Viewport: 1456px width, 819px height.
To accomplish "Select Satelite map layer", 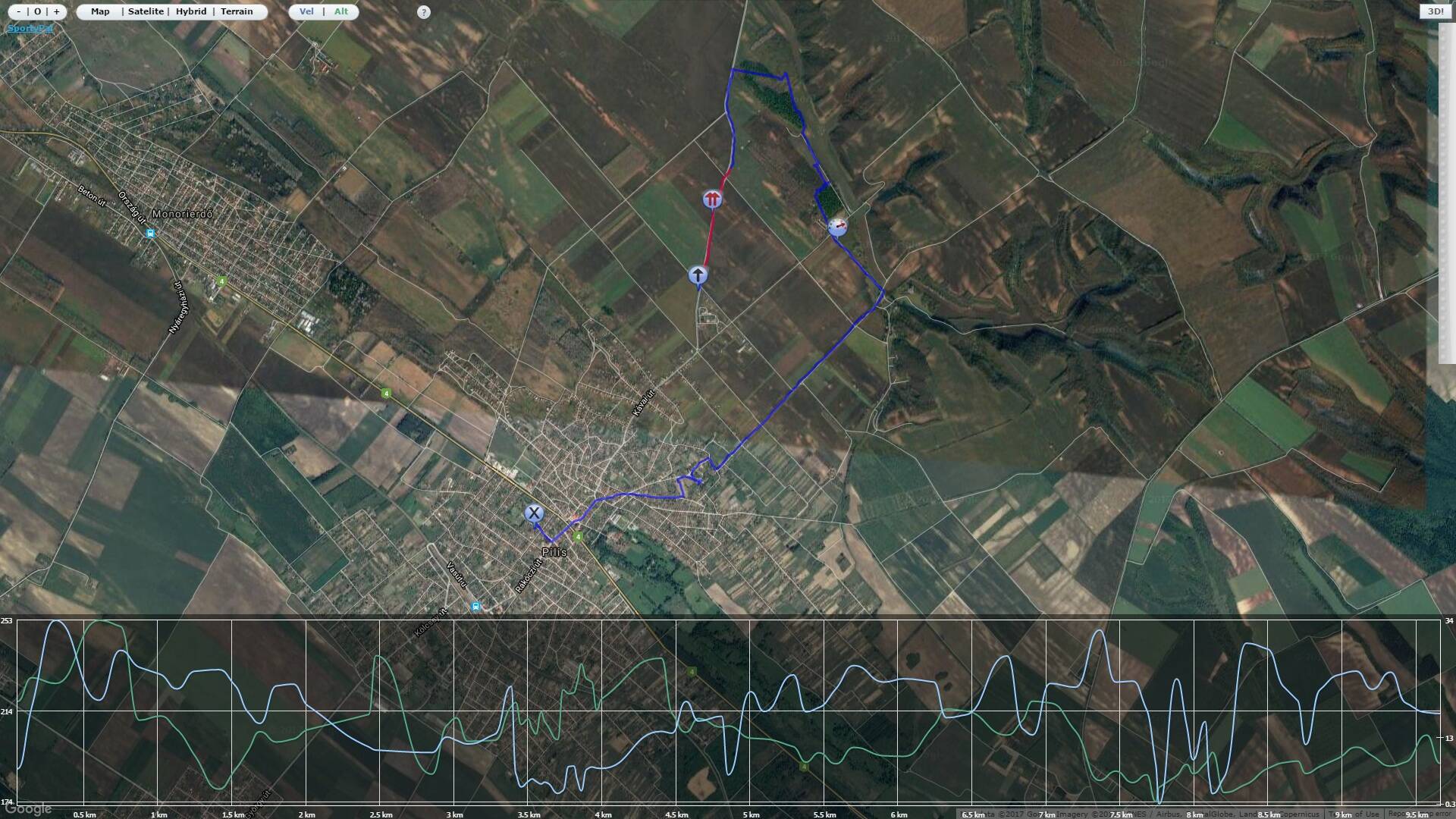I will click(146, 11).
